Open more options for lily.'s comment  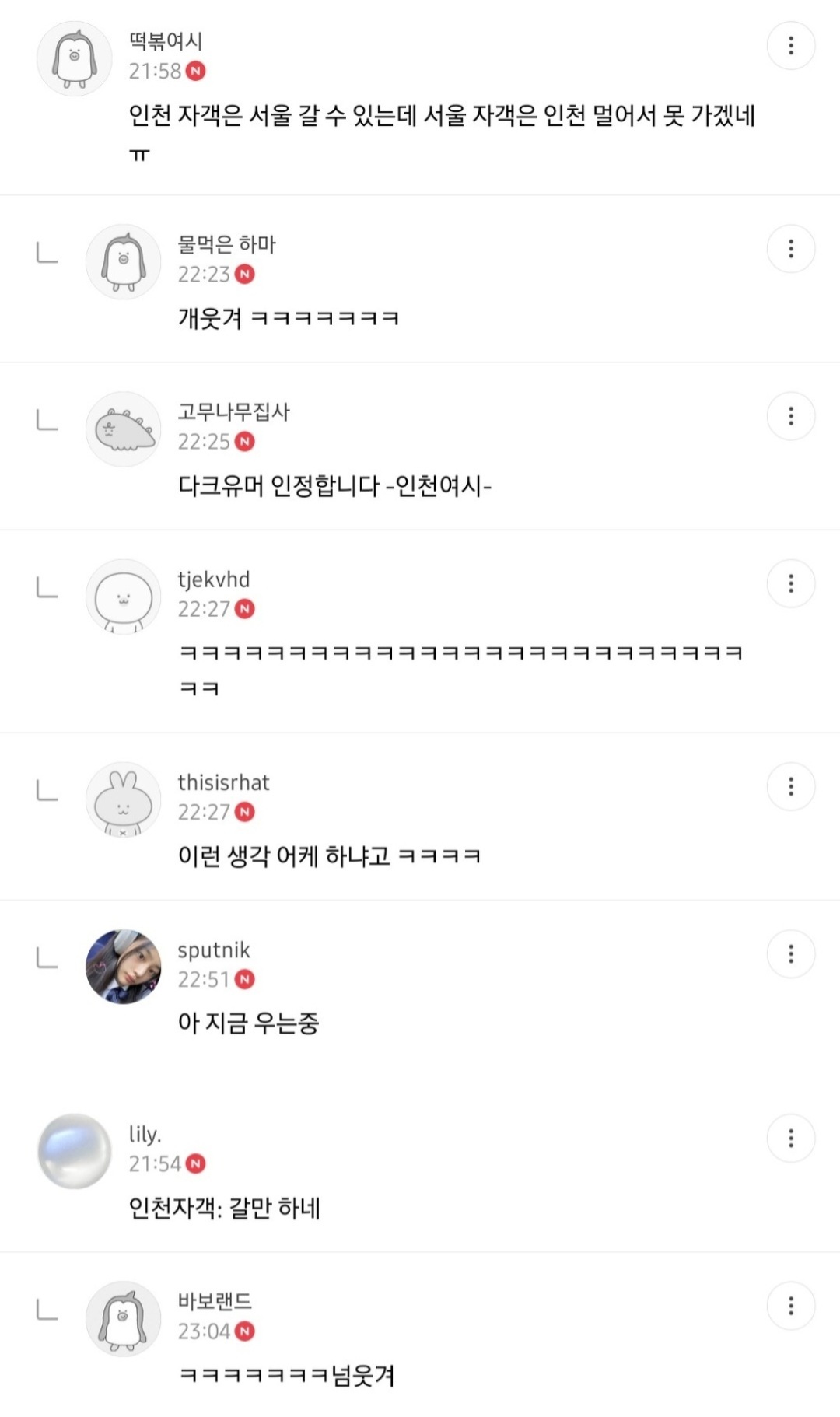[x=790, y=1139]
